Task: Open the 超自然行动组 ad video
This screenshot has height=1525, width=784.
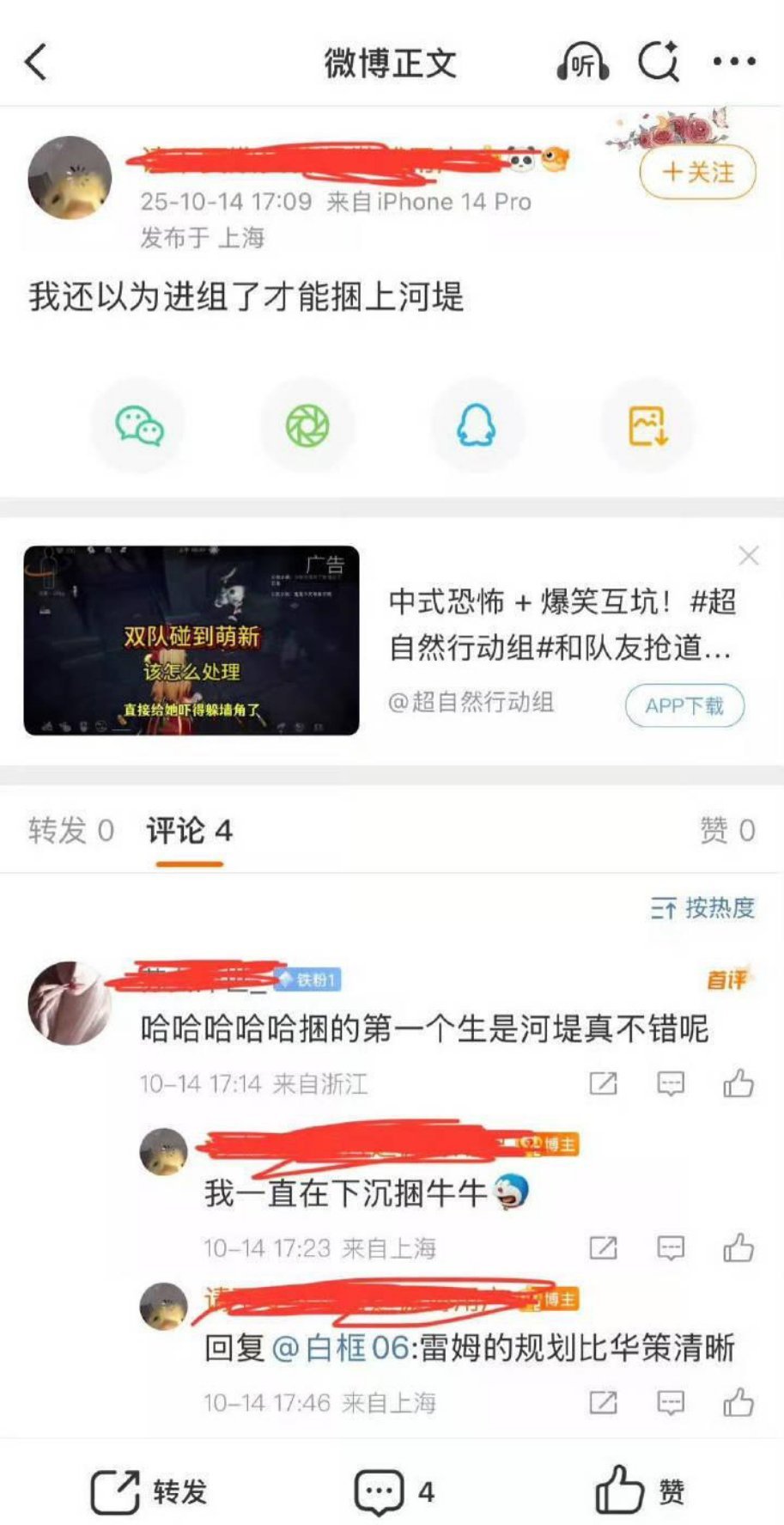Action: (x=191, y=641)
